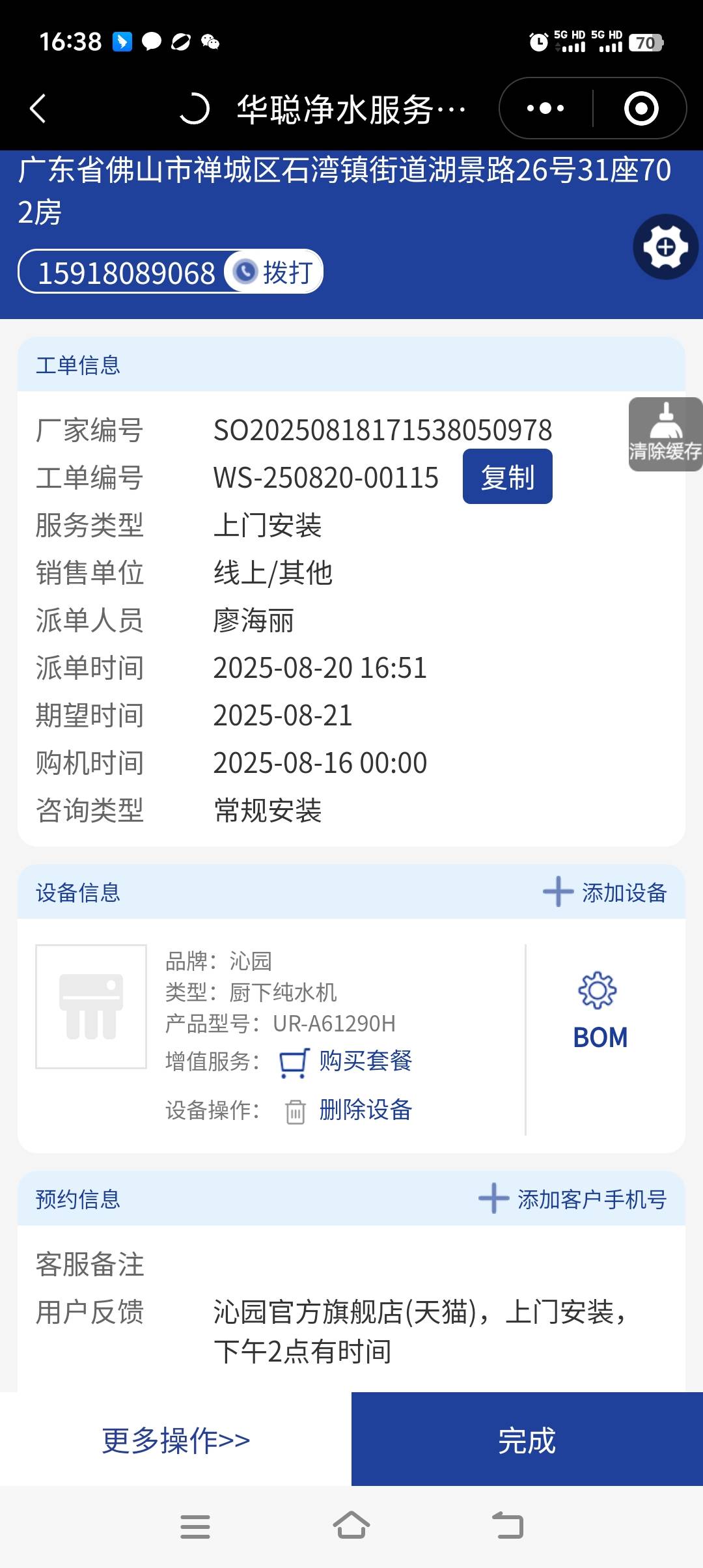The width and height of the screenshot is (703, 1568).
Task: Close the mini program with the circle icon
Action: coord(641,108)
